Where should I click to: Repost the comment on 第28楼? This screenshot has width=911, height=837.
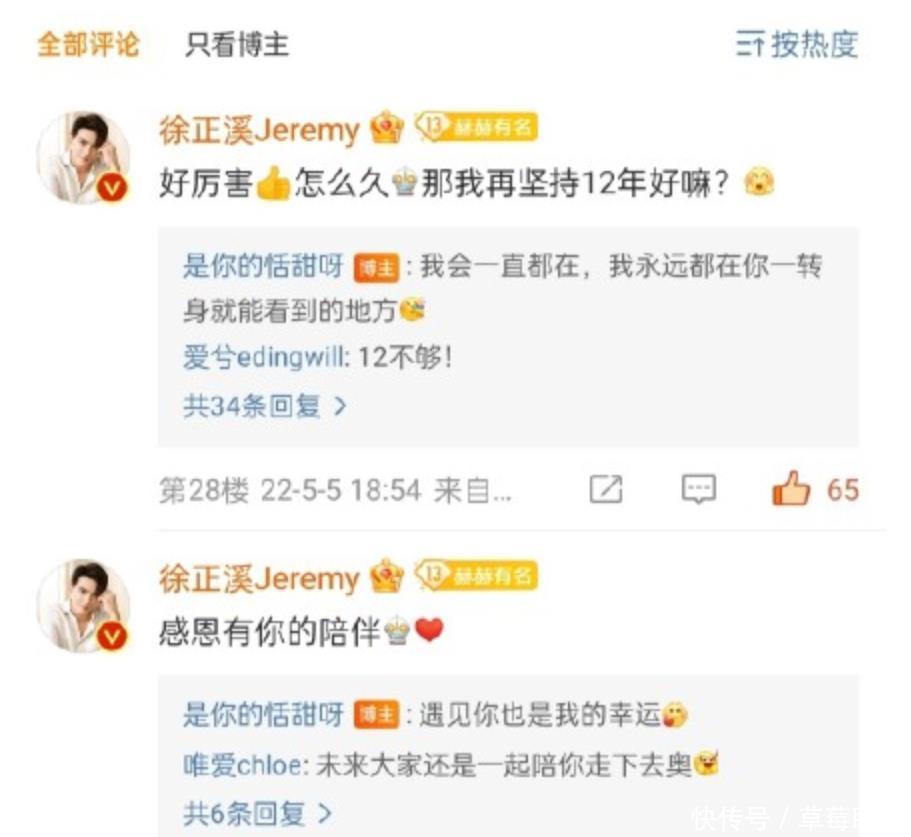click(605, 489)
